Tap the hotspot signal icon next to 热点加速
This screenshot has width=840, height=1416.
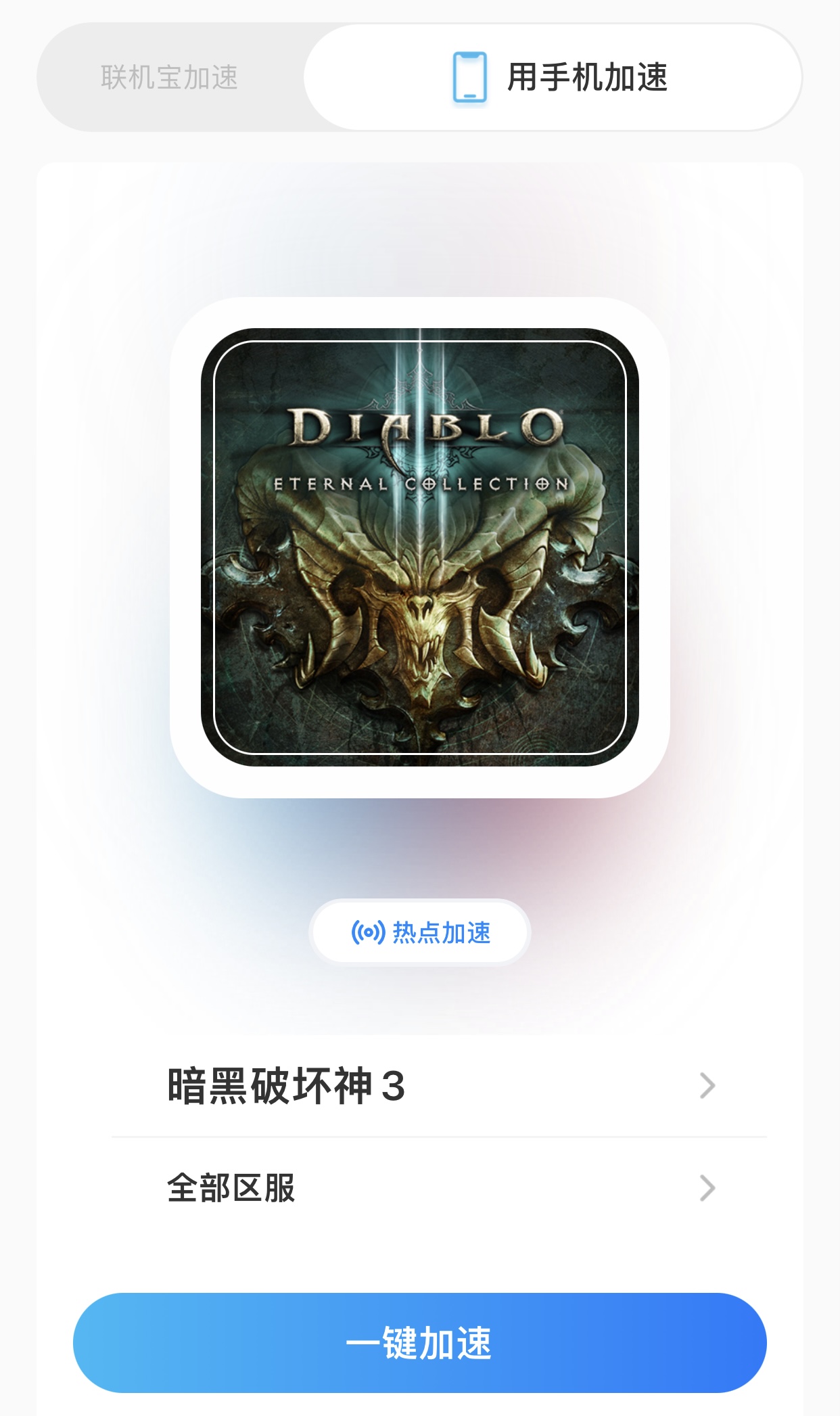point(366,932)
